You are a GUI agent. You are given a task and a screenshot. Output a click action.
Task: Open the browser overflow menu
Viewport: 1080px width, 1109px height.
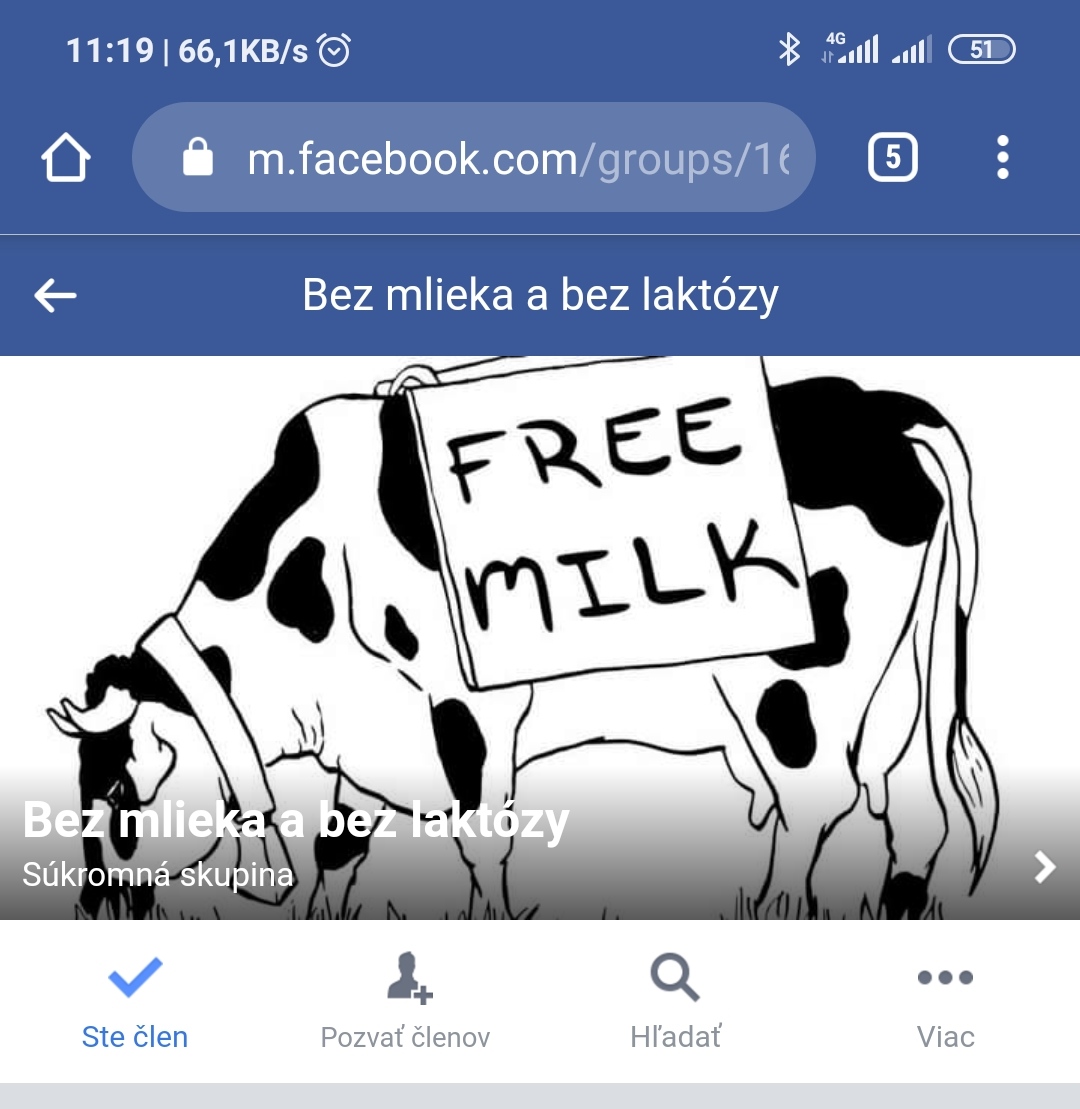[1003, 158]
